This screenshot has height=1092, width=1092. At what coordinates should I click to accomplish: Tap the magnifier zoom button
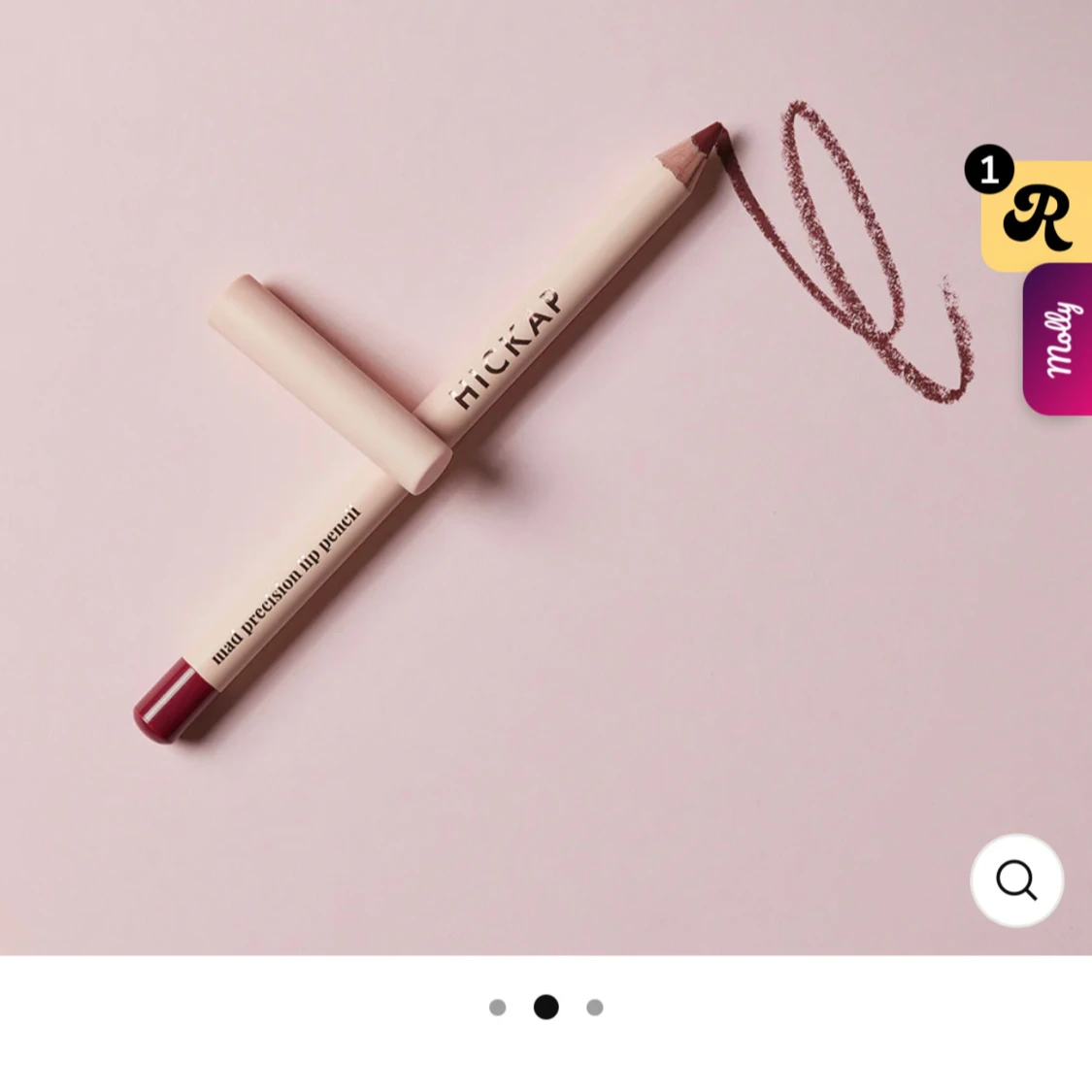1016,880
